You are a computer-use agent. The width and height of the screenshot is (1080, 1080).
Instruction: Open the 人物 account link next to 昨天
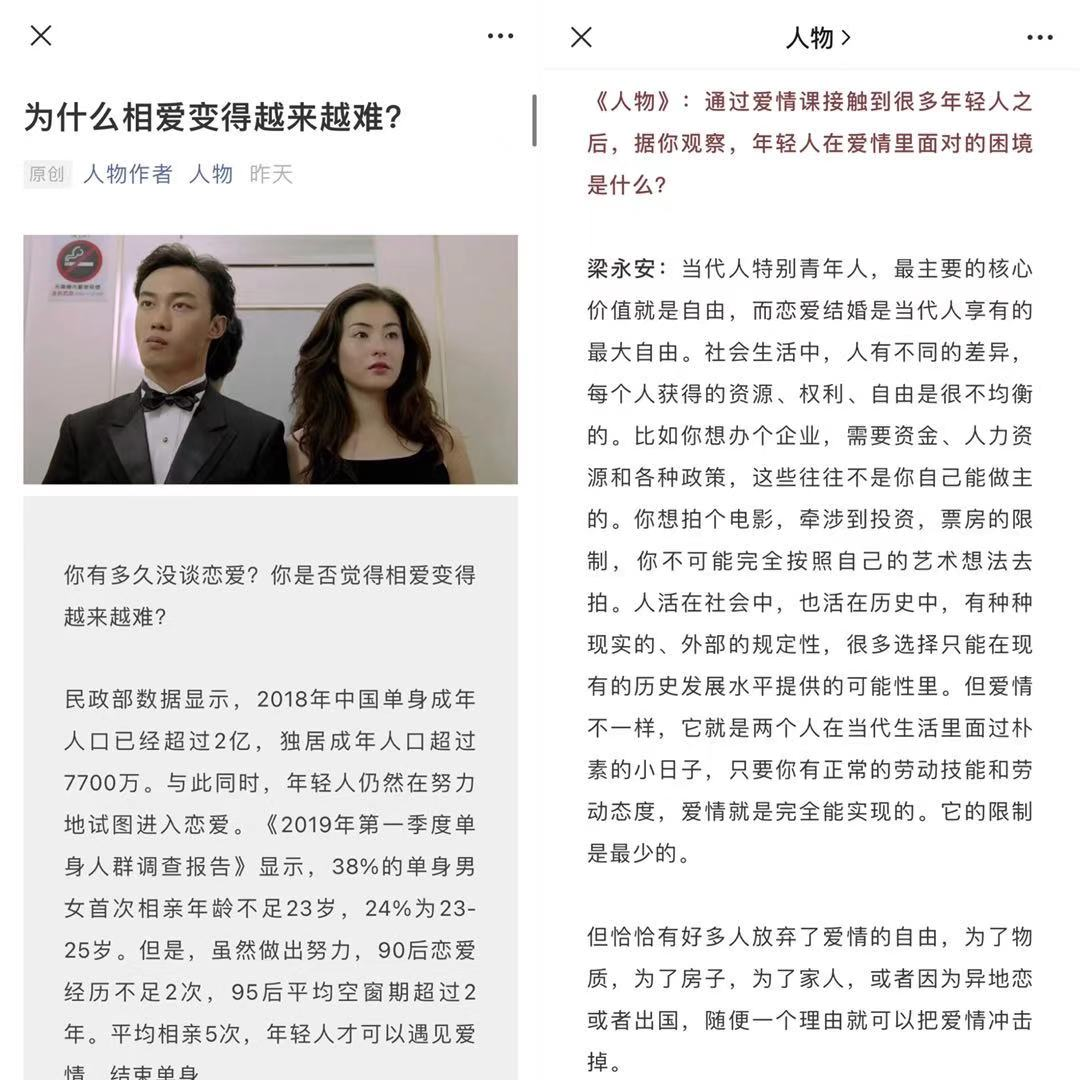211,174
